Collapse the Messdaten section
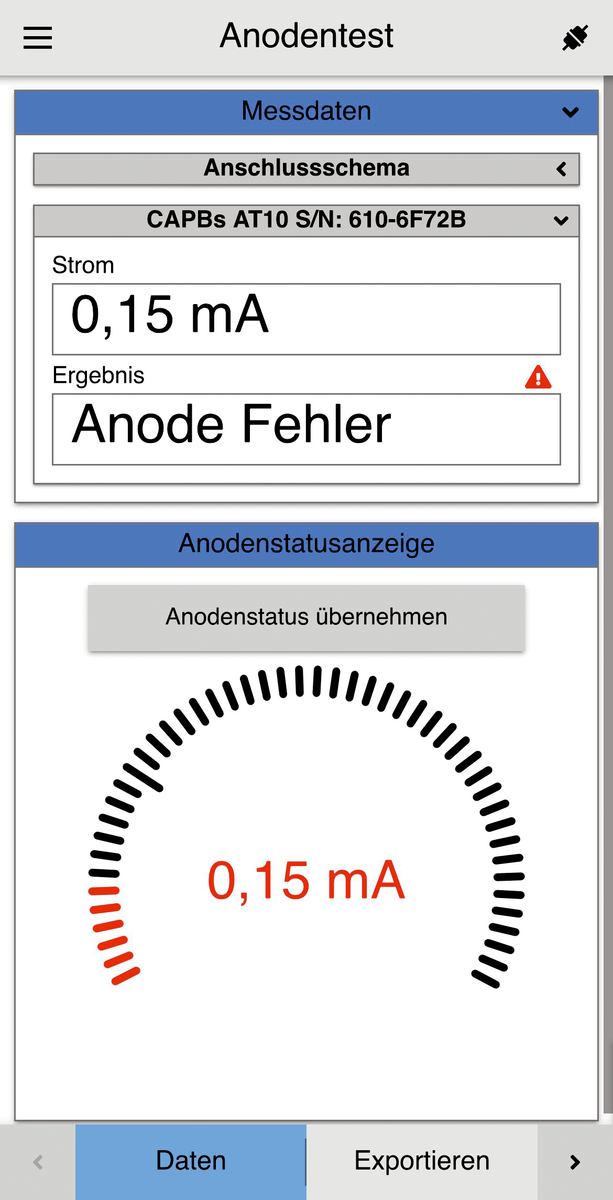This screenshot has width=613, height=1200. [x=570, y=112]
